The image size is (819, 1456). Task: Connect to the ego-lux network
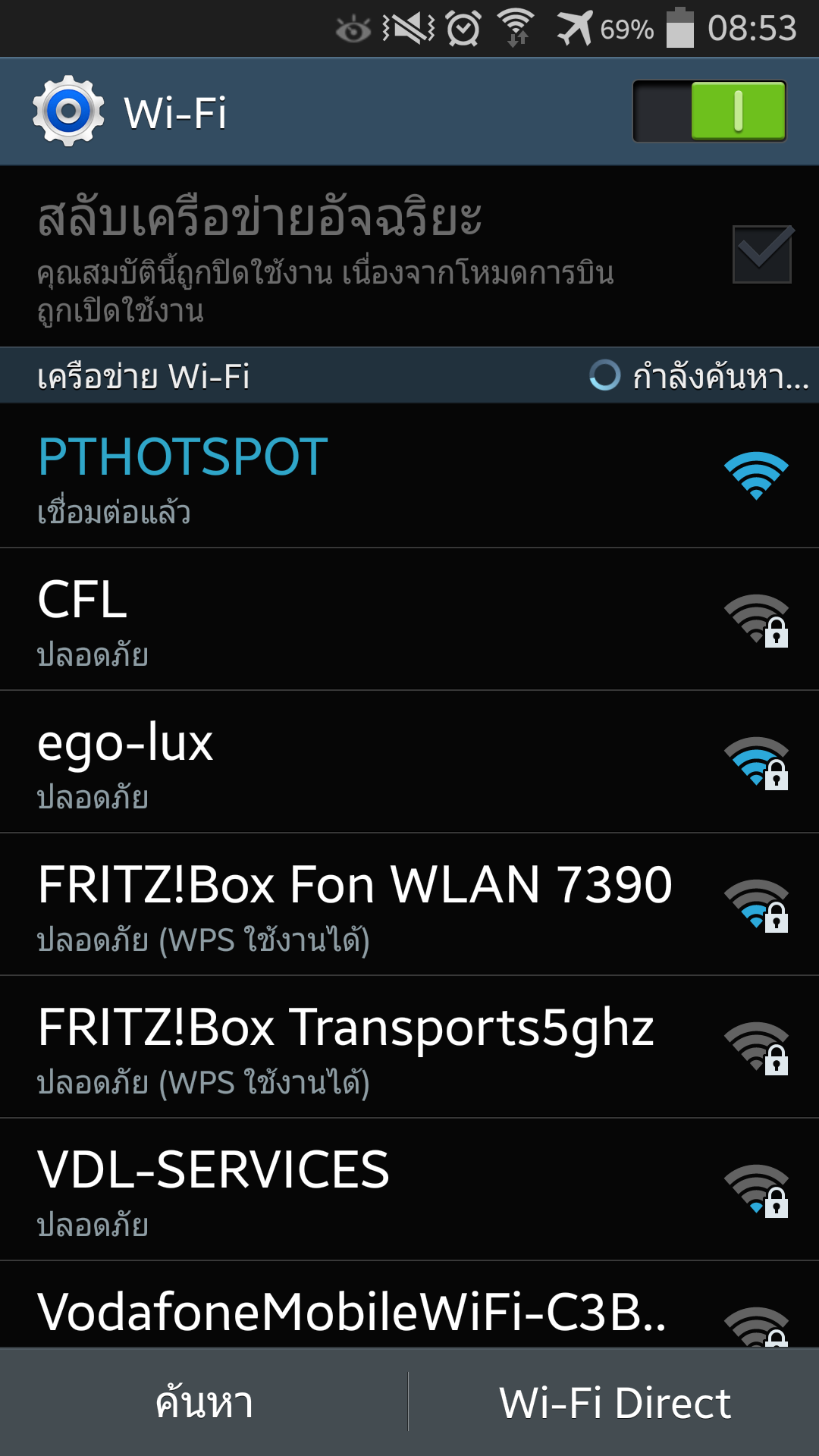409,762
